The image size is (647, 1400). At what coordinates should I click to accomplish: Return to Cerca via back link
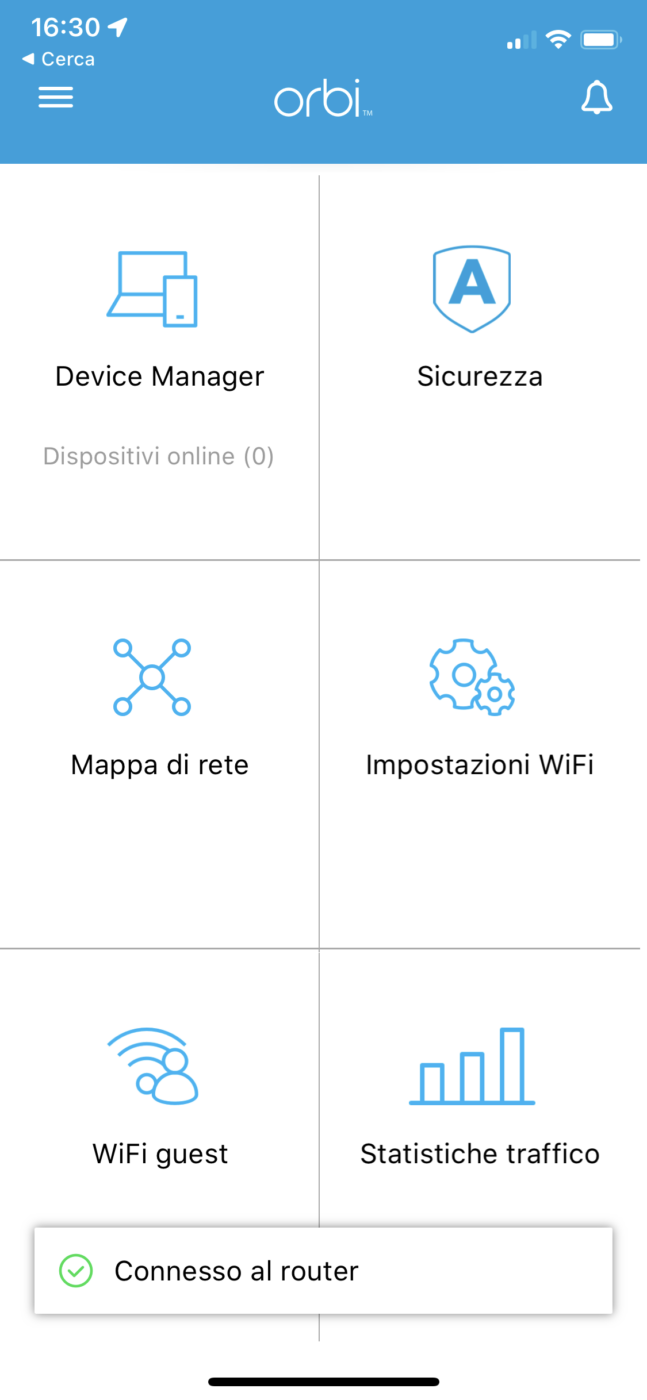(x=59, y=59)
